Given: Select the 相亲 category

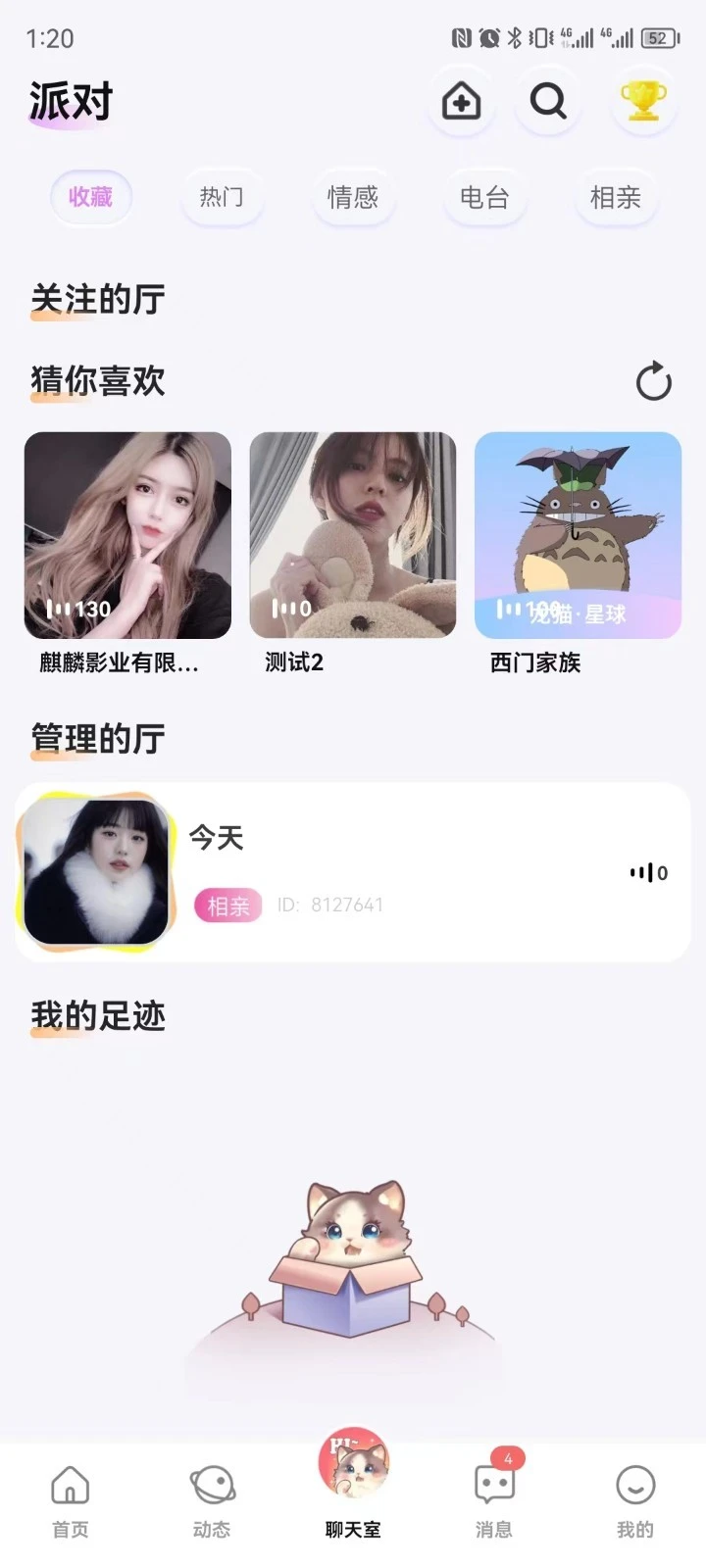Looking at the screenshot, I should coord(616,198).
